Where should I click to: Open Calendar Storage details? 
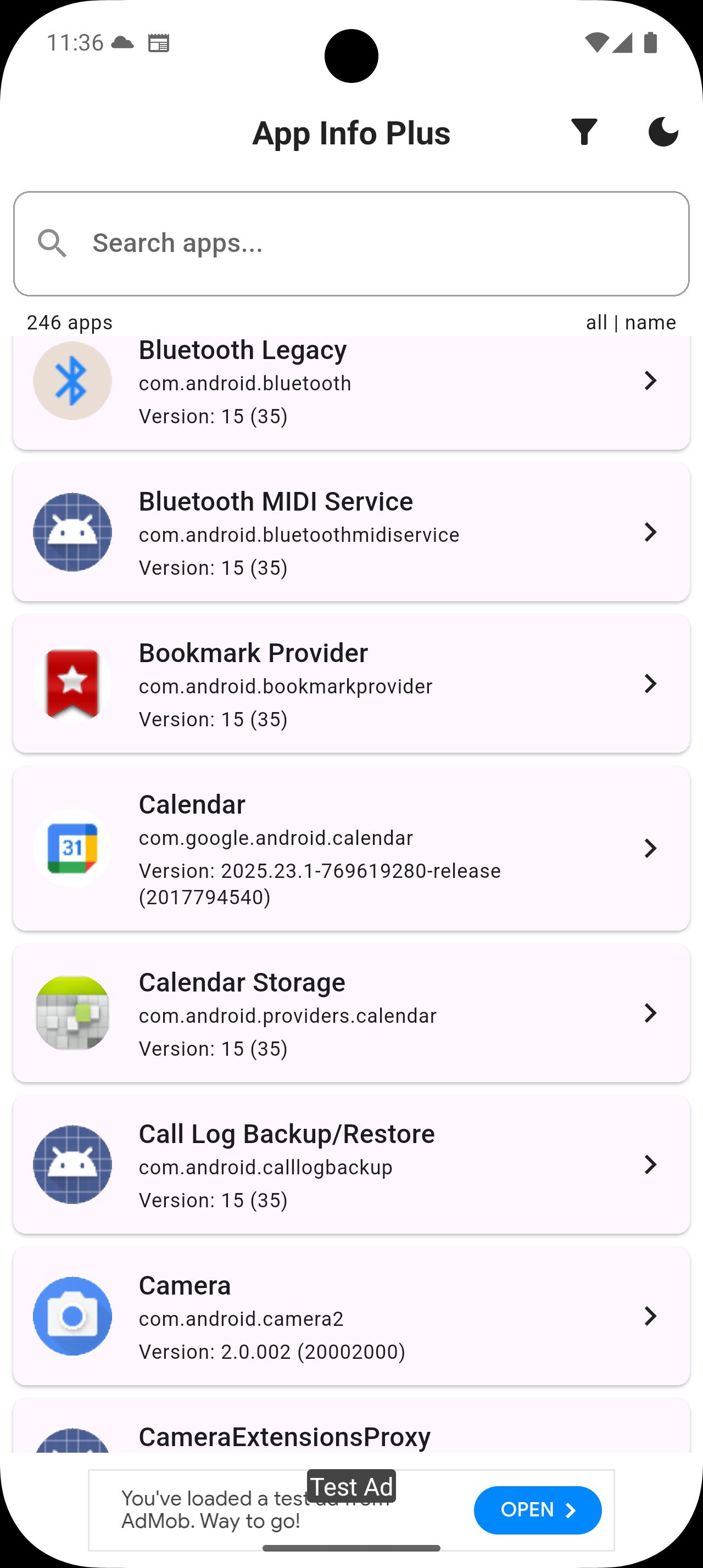click(351, 1013)
